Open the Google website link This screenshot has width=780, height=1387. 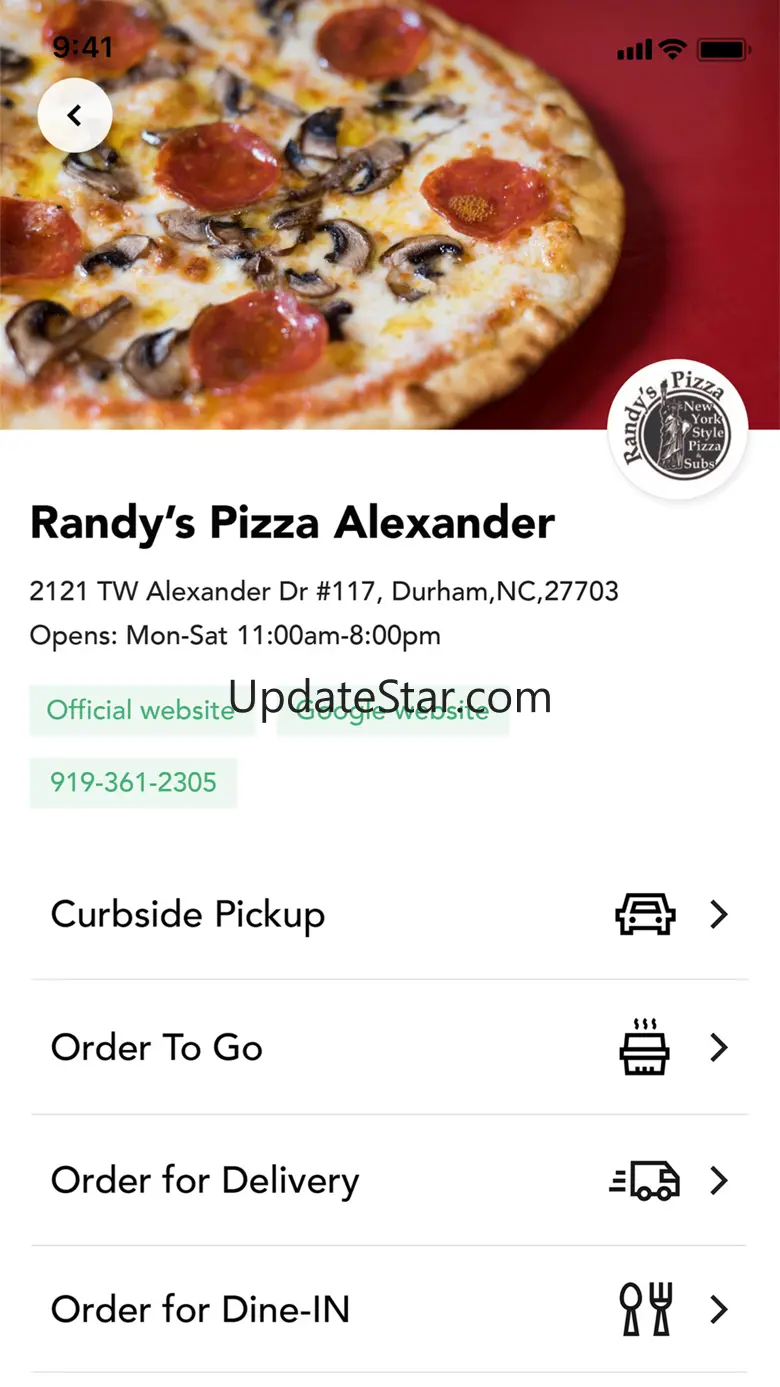pyautogui.click(x=393, y=711)
